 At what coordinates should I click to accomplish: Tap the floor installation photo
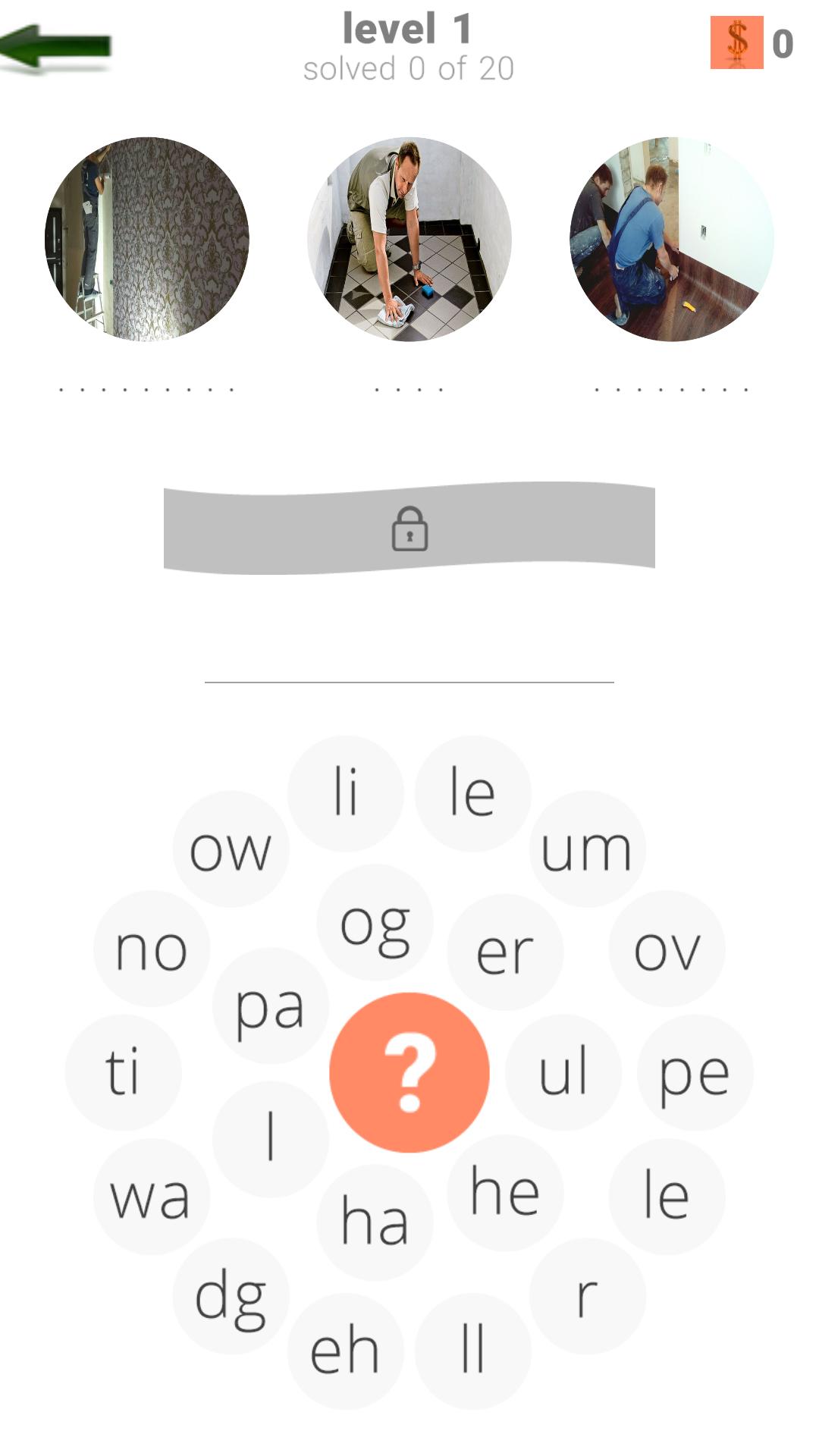671,239
